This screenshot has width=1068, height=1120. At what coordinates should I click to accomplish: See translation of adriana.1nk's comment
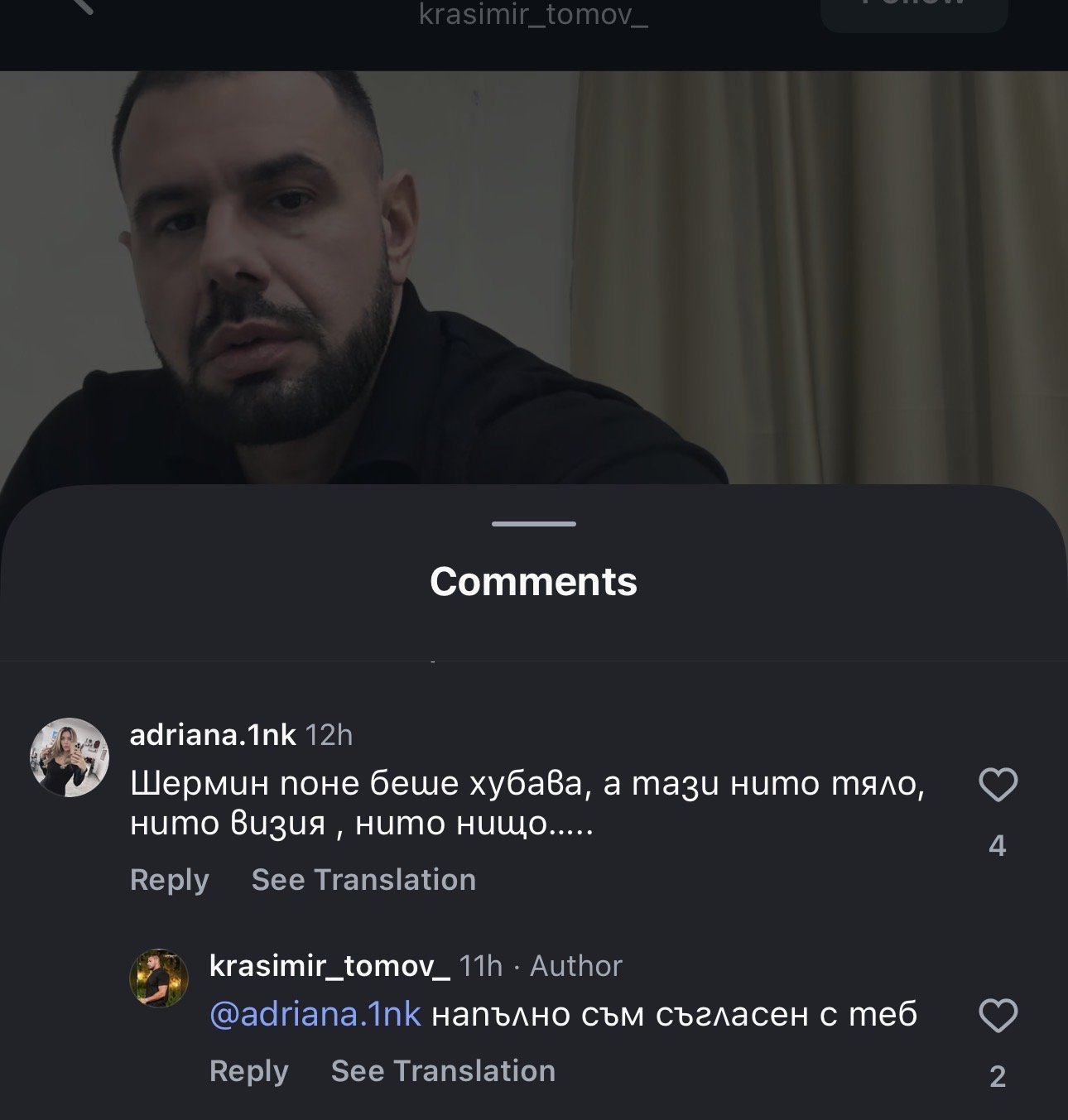(x=363, y=879)
